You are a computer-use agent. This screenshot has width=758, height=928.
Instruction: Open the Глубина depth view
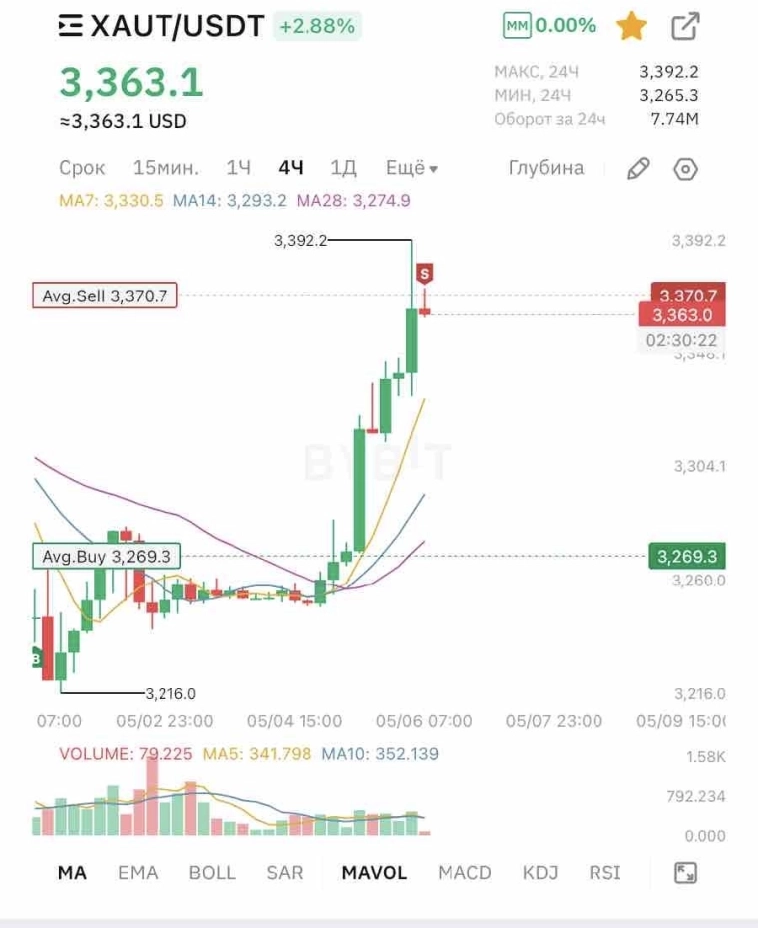[546, 168]
